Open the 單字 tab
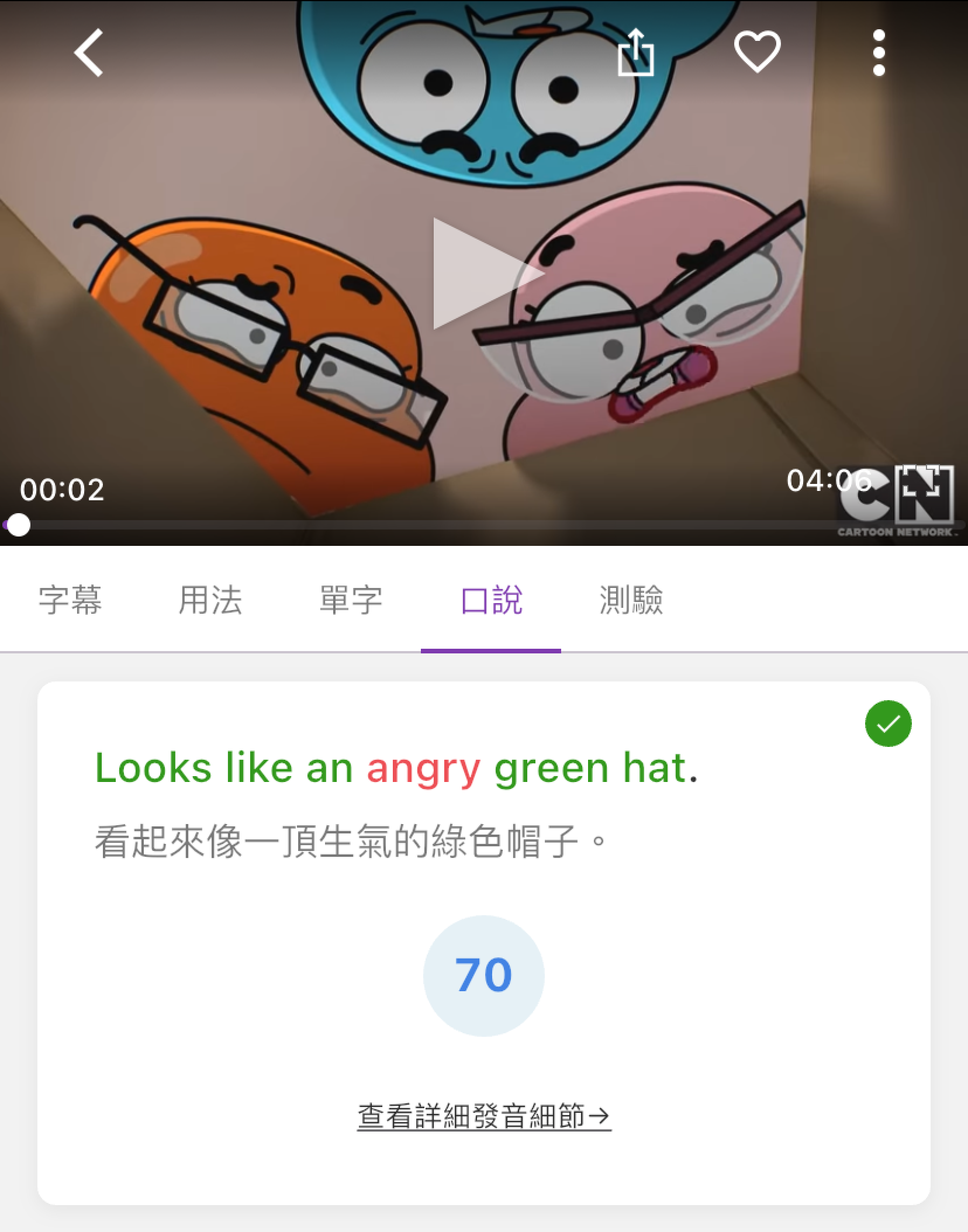The image size is (968, 1232). pos(351,600)
